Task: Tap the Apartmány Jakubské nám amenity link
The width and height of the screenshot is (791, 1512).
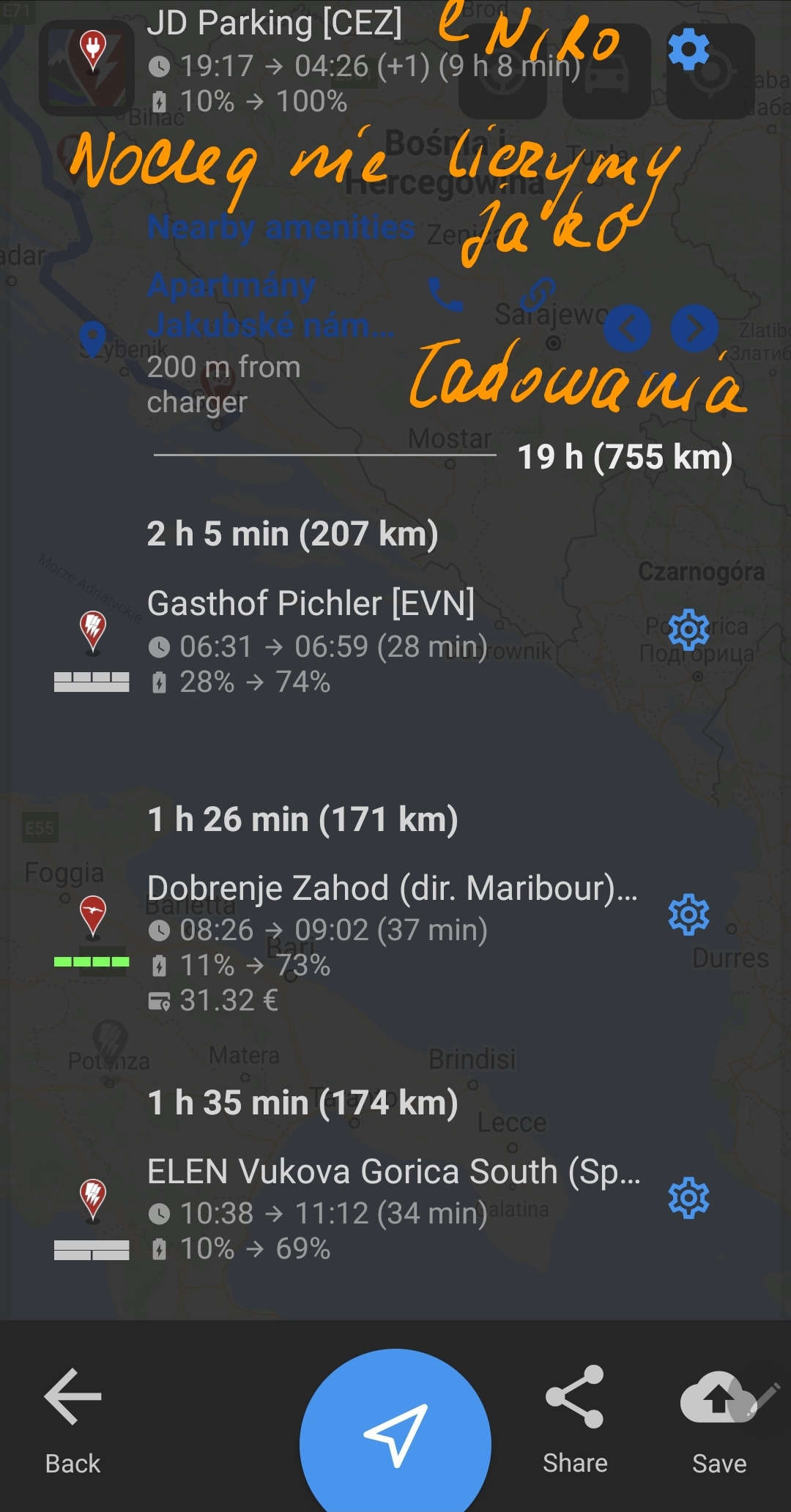Action: coord(271,305)
